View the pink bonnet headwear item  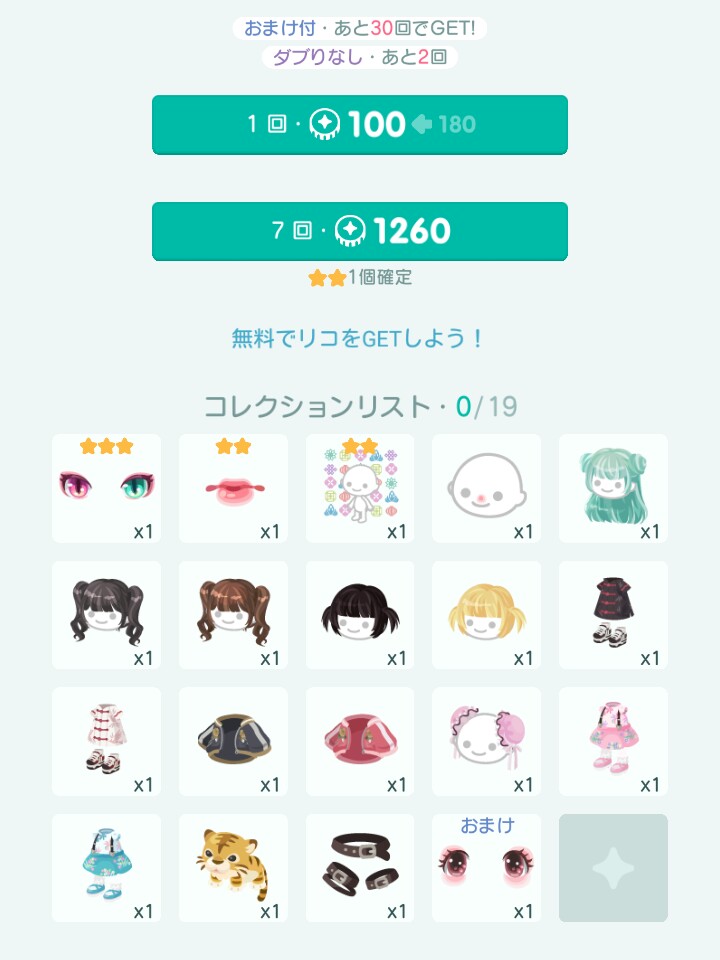coord(487,741)
